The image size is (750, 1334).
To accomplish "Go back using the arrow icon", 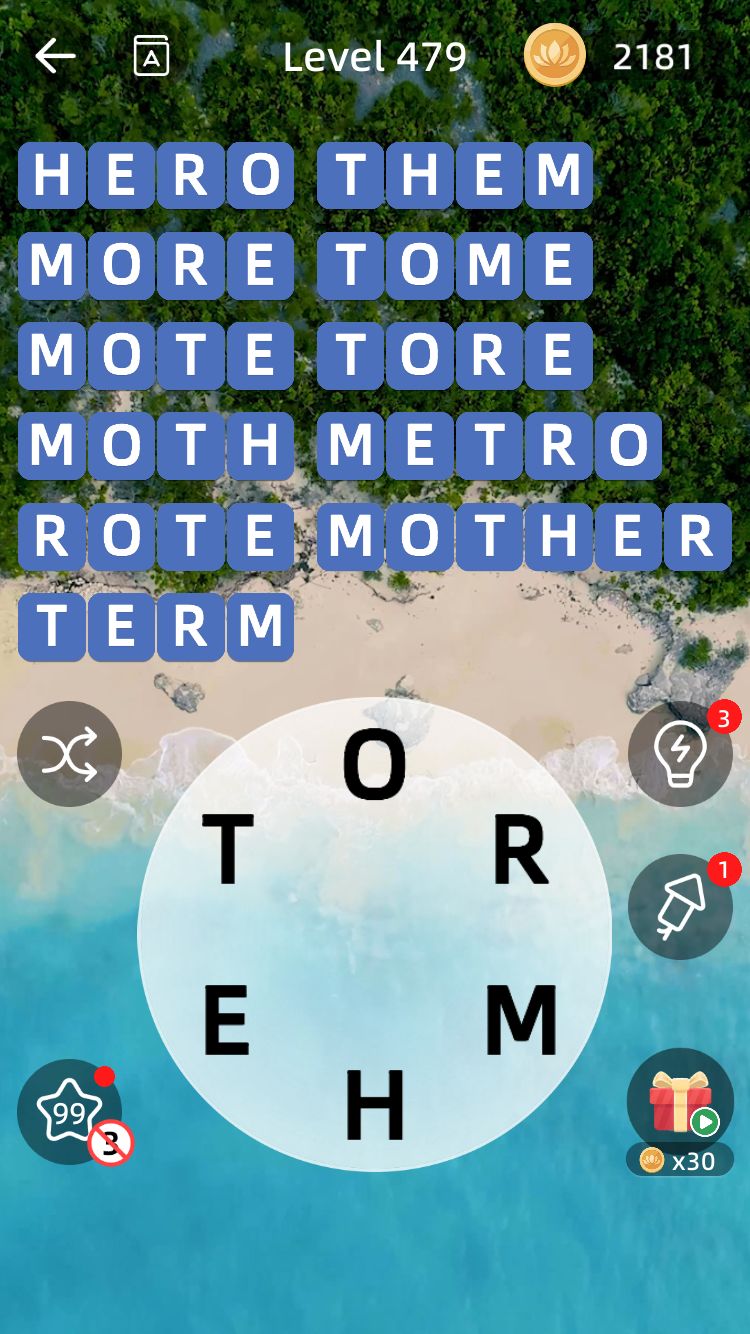I will coord(55,56).
